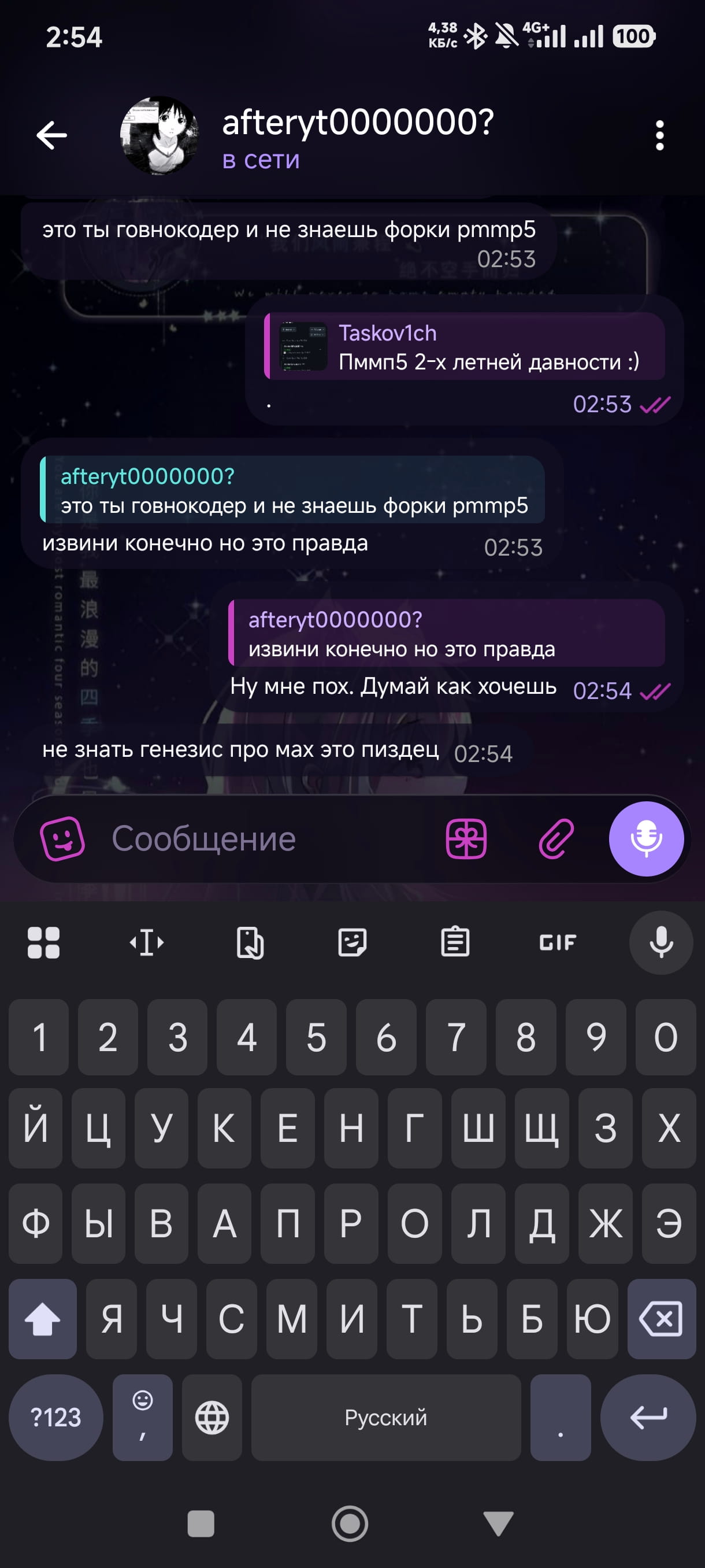Open the keyboard sticker button
This screenshot has width=705, height=1568.
pyautogui.click(x=352, y=942)
